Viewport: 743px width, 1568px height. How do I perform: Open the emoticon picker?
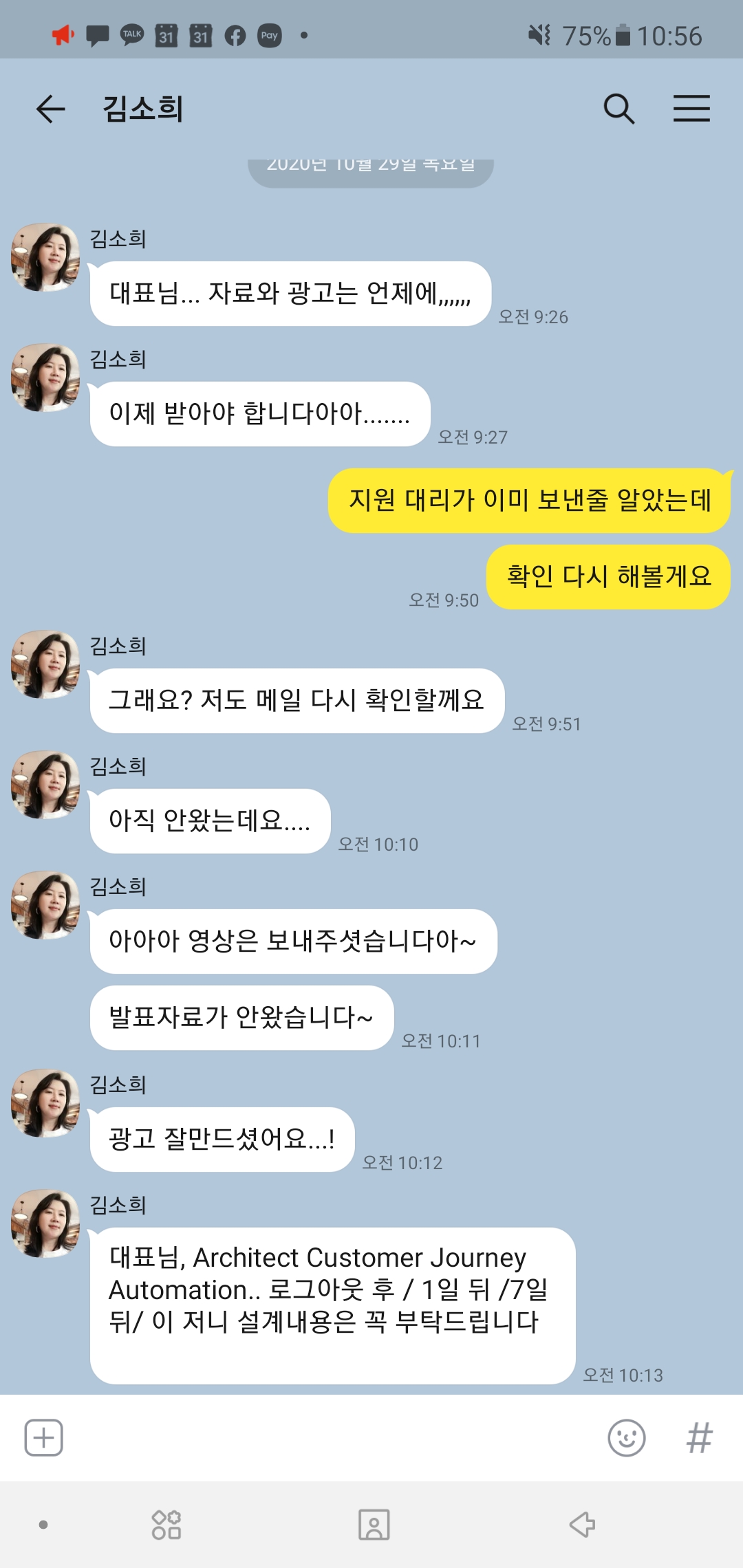tap(626, 1437)
